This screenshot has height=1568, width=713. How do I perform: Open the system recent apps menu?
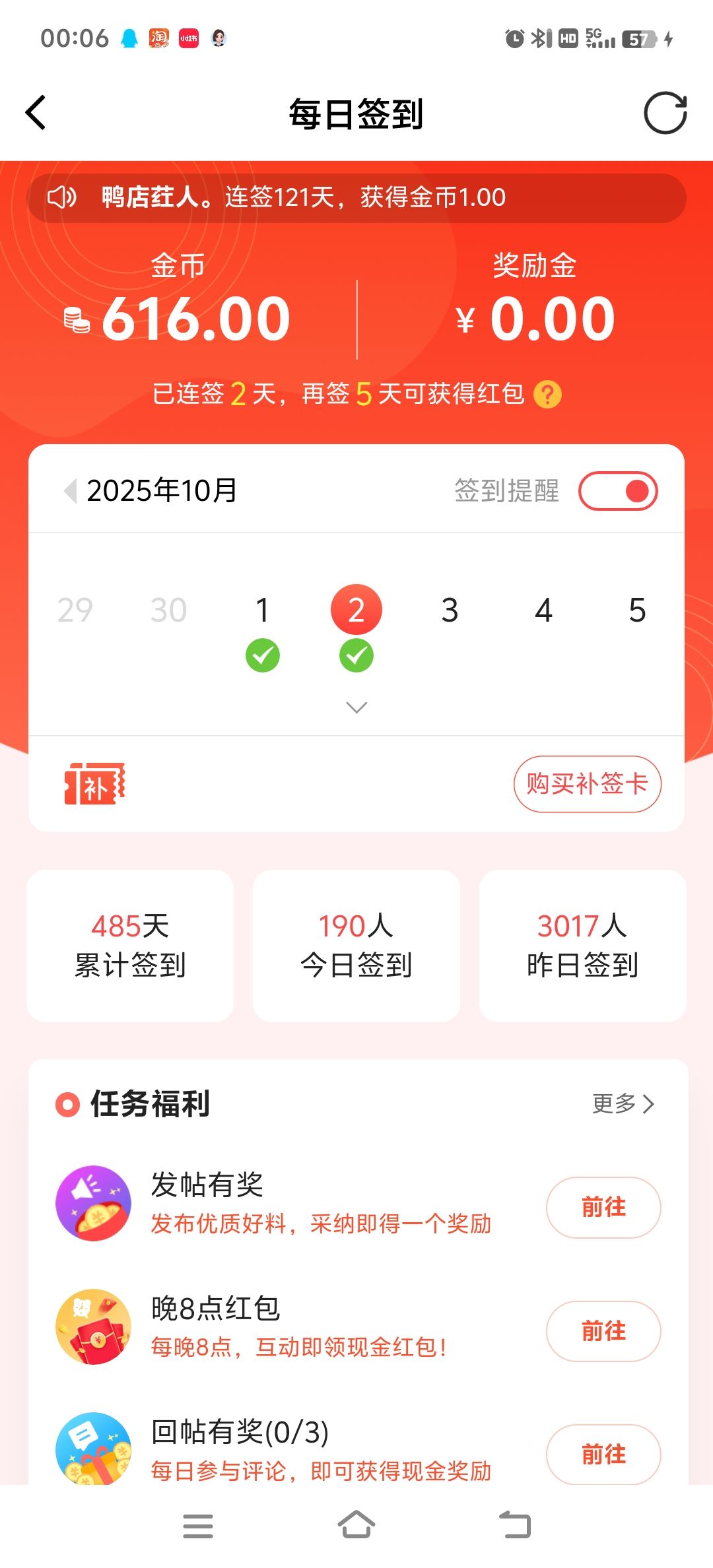pos(197,1525)
